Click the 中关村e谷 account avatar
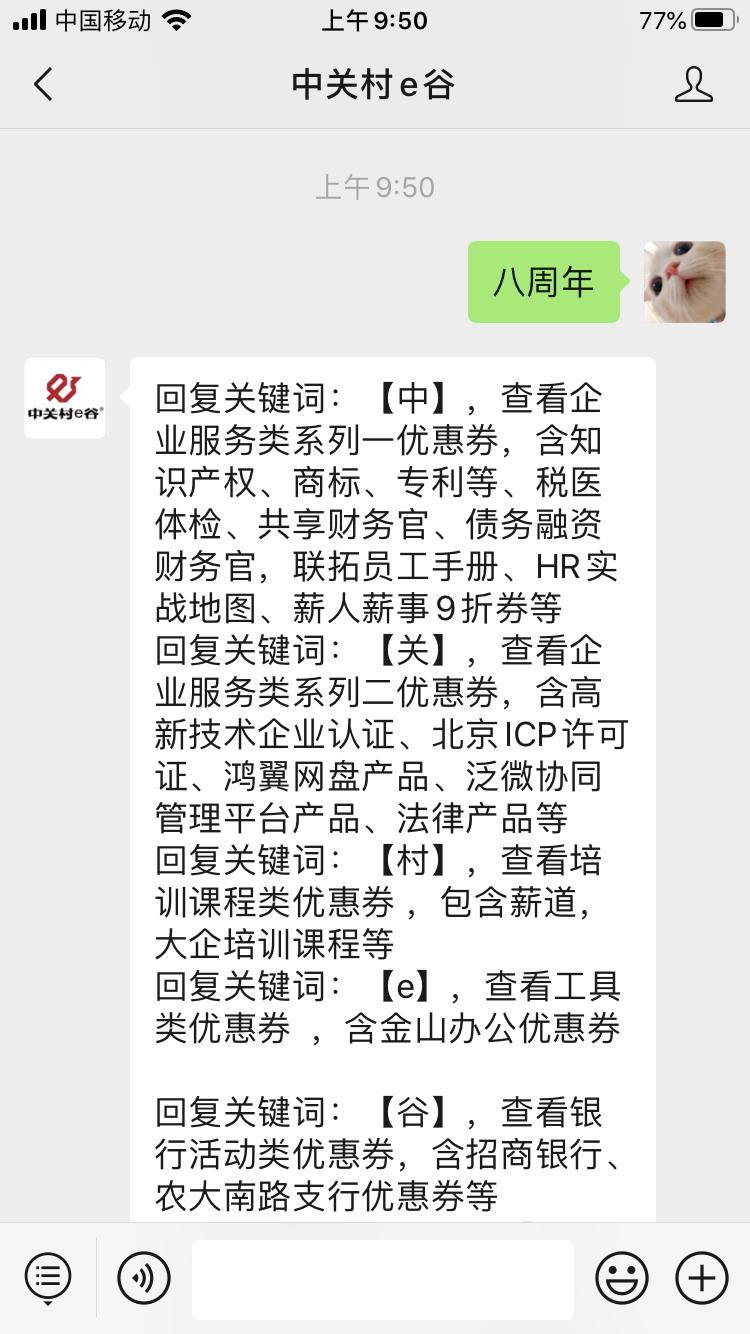Image resolution: width=750 pixels, height=1334 pixels. tap(64, 398)
